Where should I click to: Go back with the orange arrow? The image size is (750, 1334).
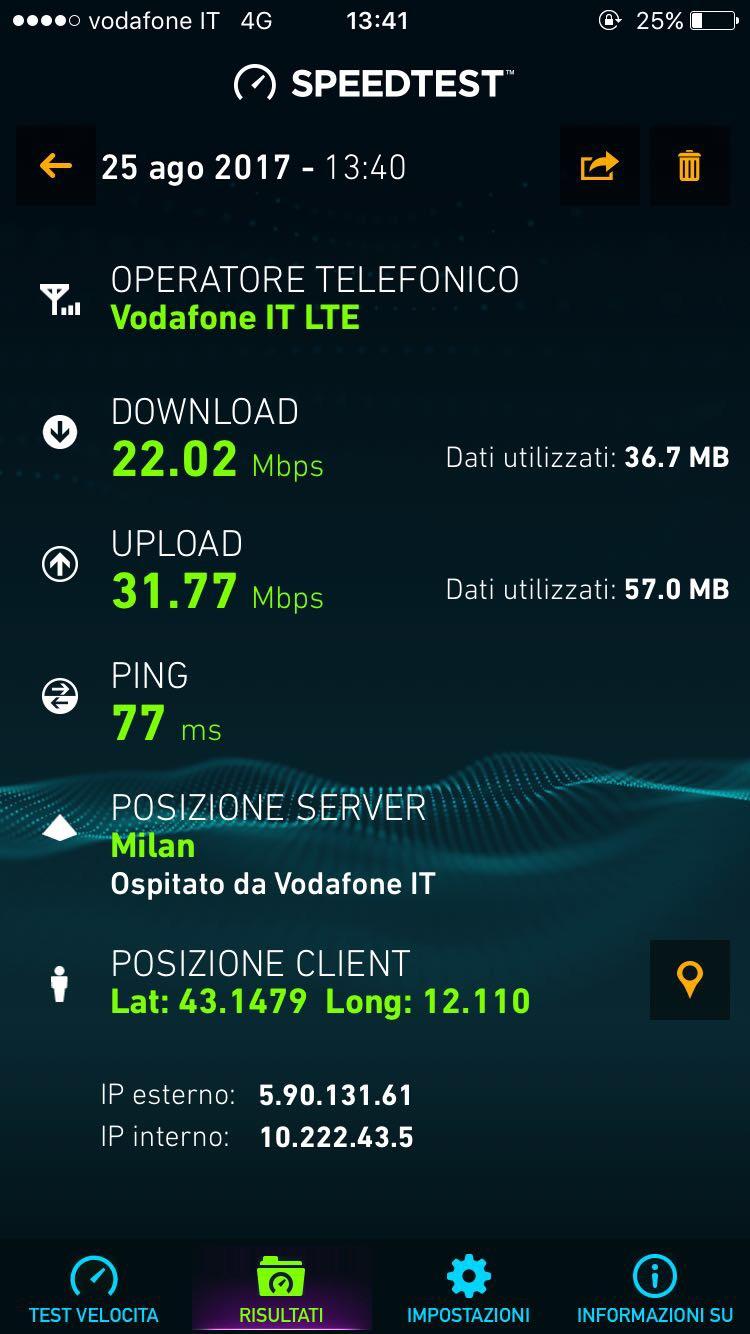pyautogui.click(x=56, y=166)
